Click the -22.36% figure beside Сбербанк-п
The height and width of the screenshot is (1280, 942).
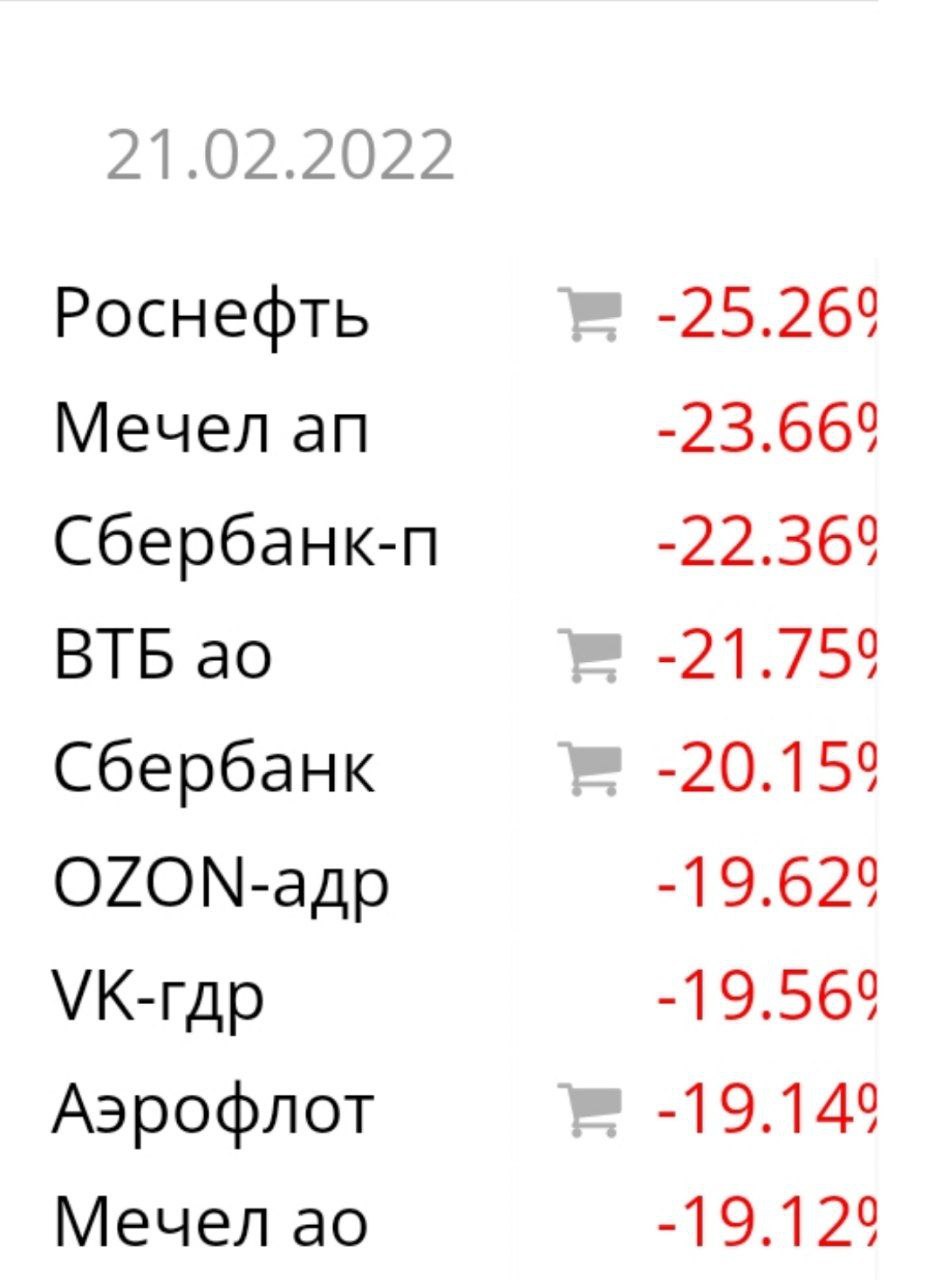[770, 543]
